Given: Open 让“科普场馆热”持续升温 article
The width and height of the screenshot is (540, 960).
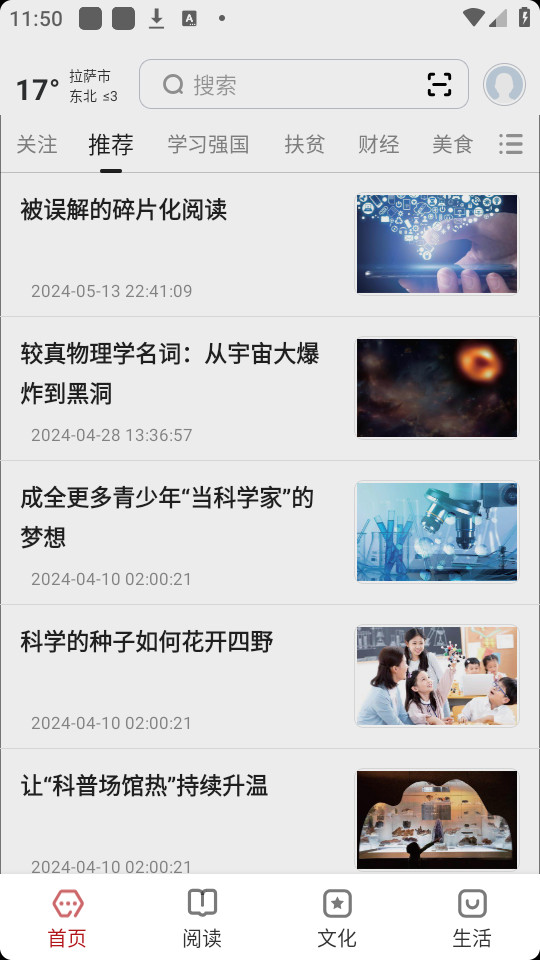Looking at the screenshot, I should click(270, 811).
